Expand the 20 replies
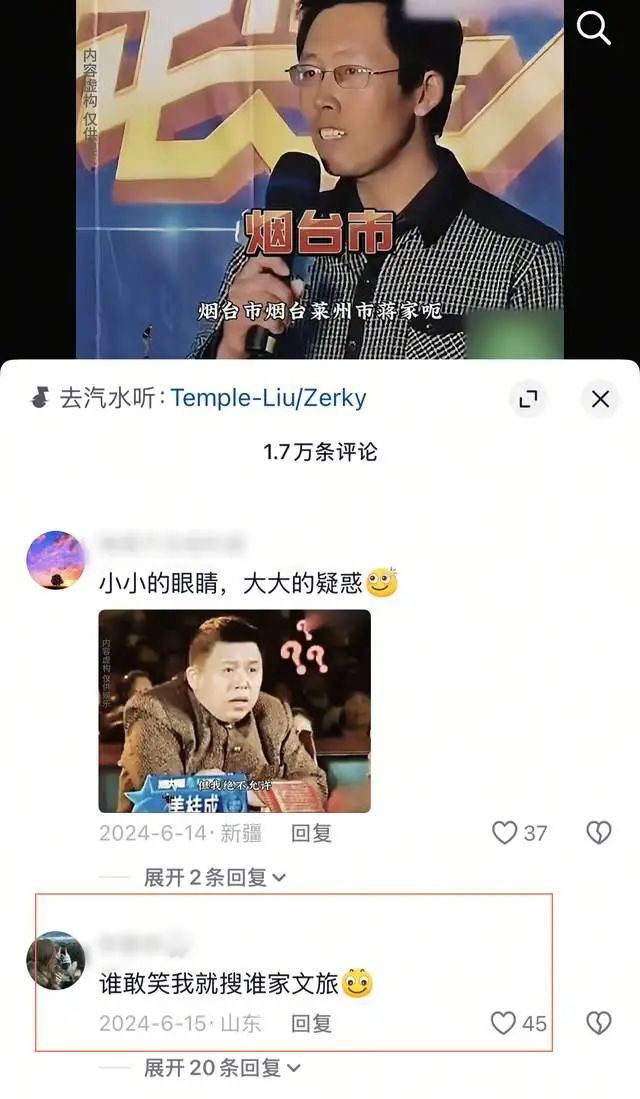This screenshot has height=1099, width=640. [x=221, y=1068]
